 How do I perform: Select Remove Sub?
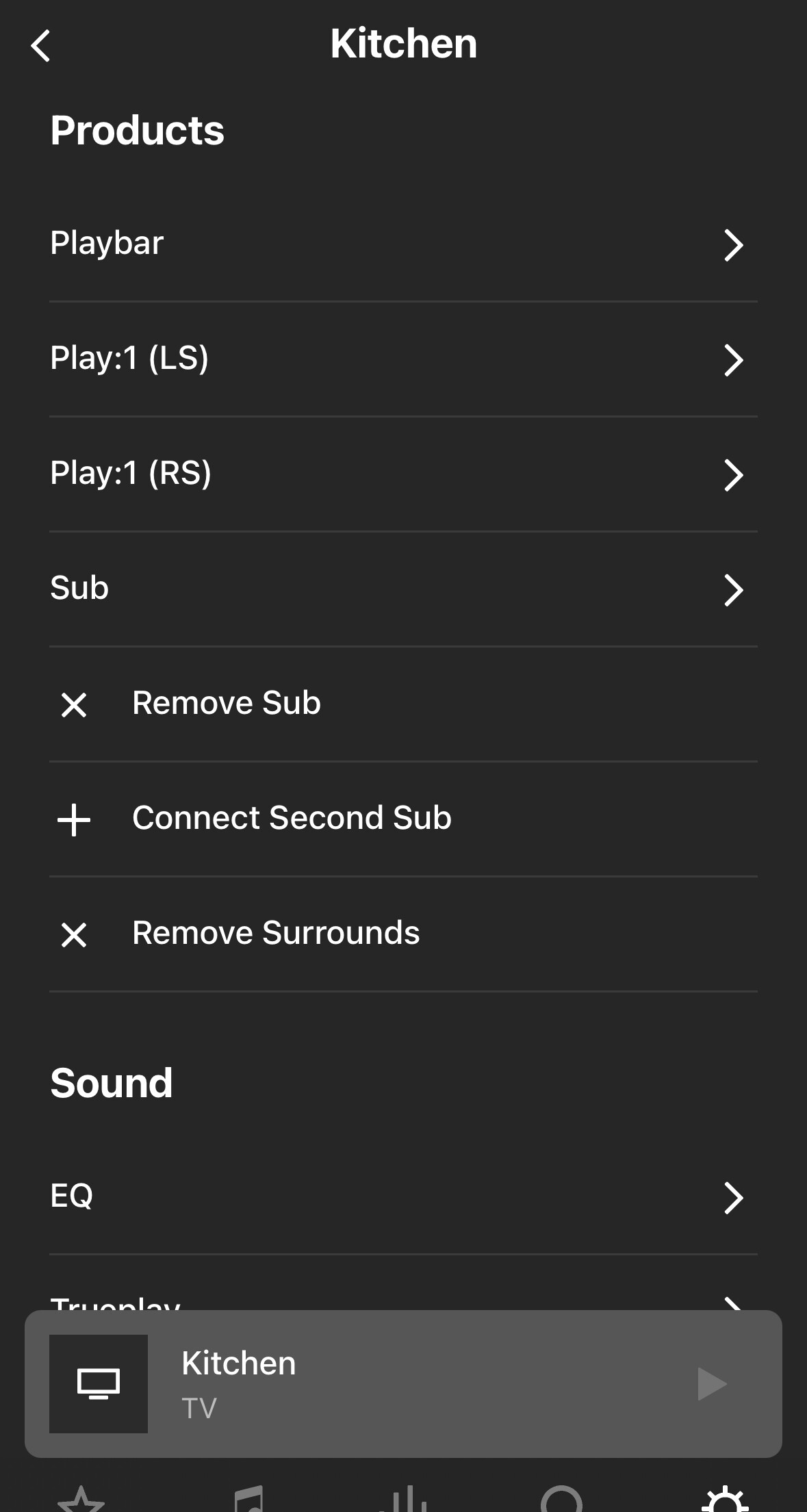click(x=403, y=704)
